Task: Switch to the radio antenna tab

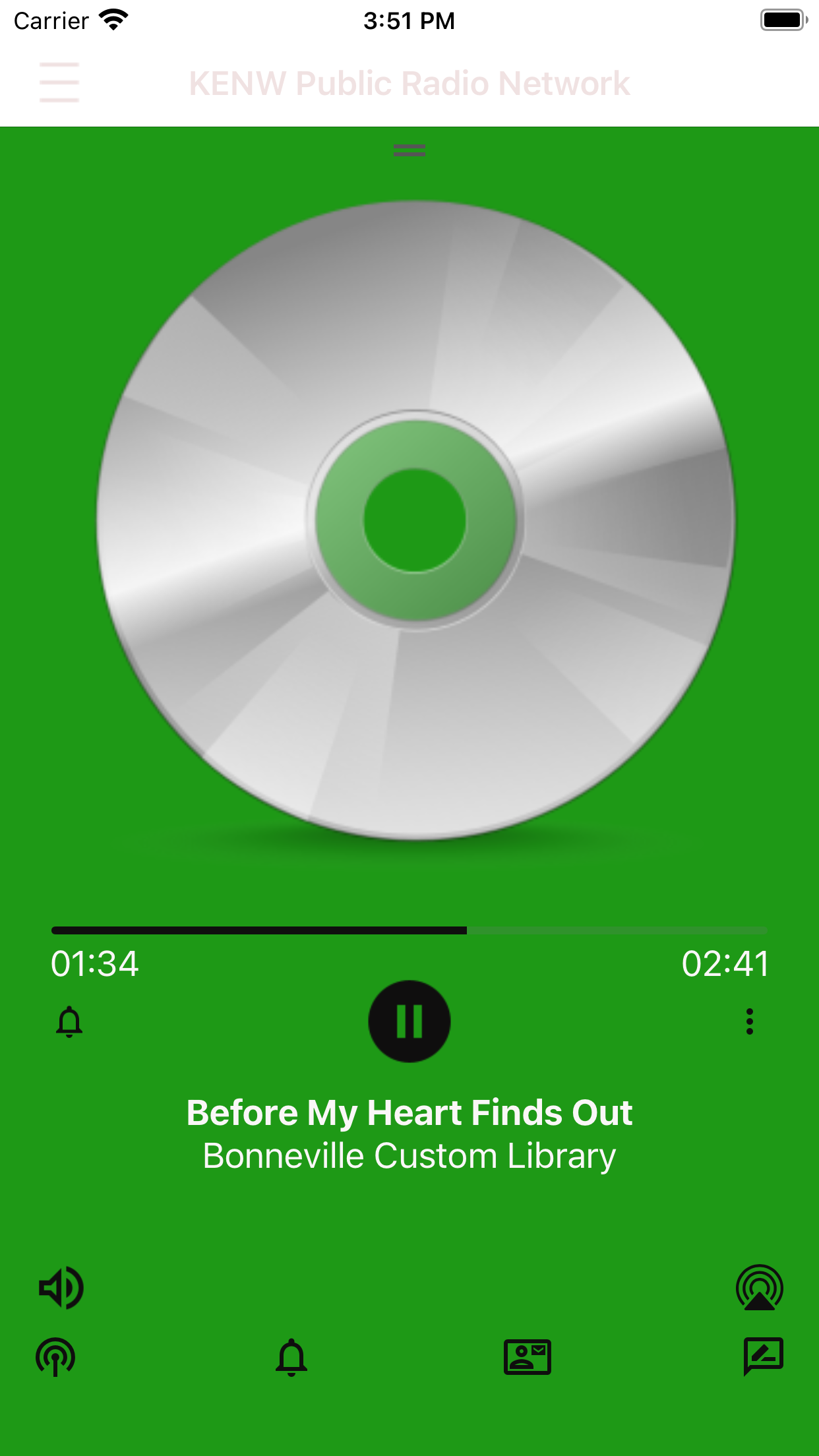Action: [55, 1357]
